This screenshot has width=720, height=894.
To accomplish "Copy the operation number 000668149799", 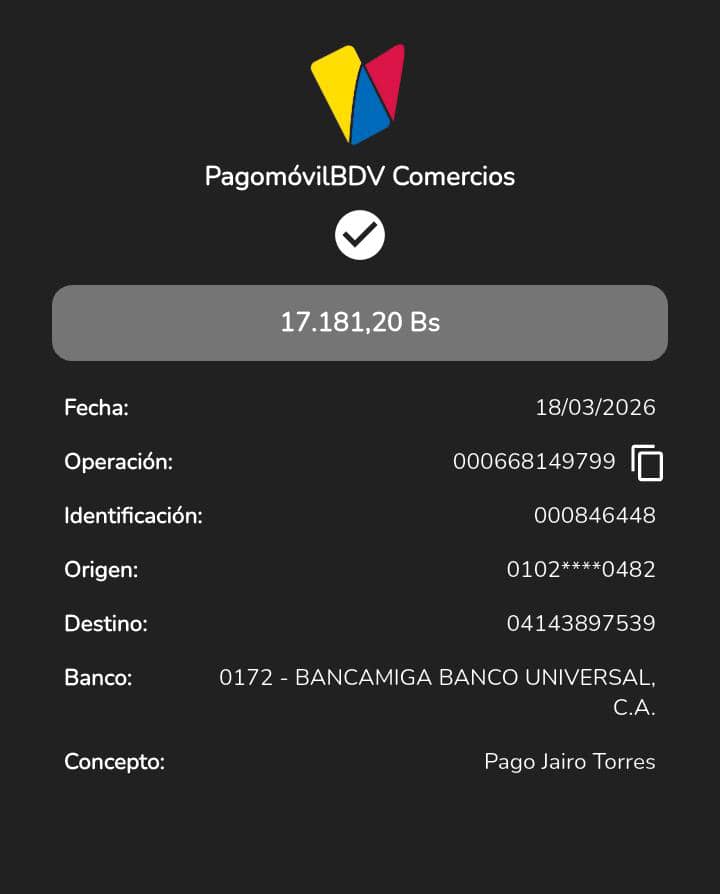I will (x=647, y=463).
